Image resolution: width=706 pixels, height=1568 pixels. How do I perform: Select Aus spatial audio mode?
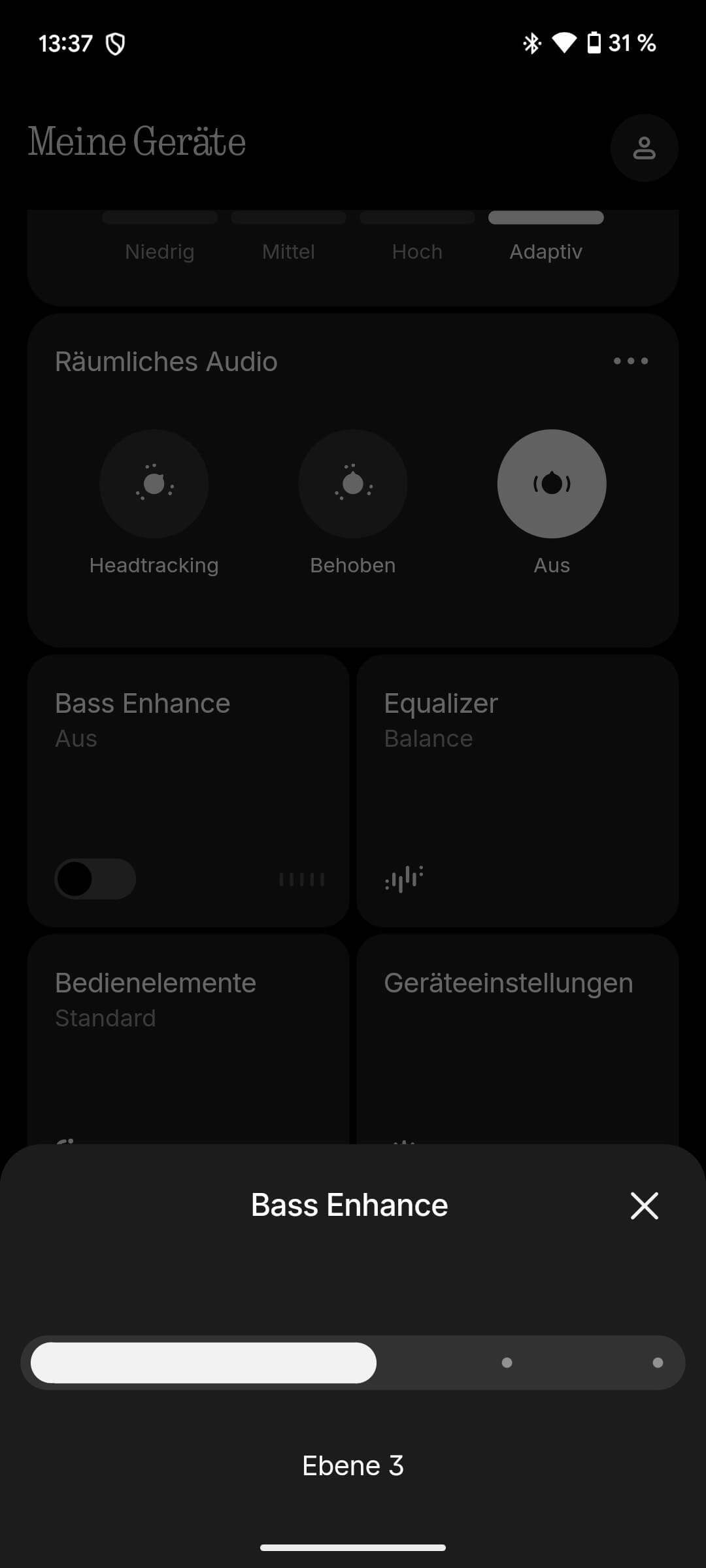pos(552,484)
